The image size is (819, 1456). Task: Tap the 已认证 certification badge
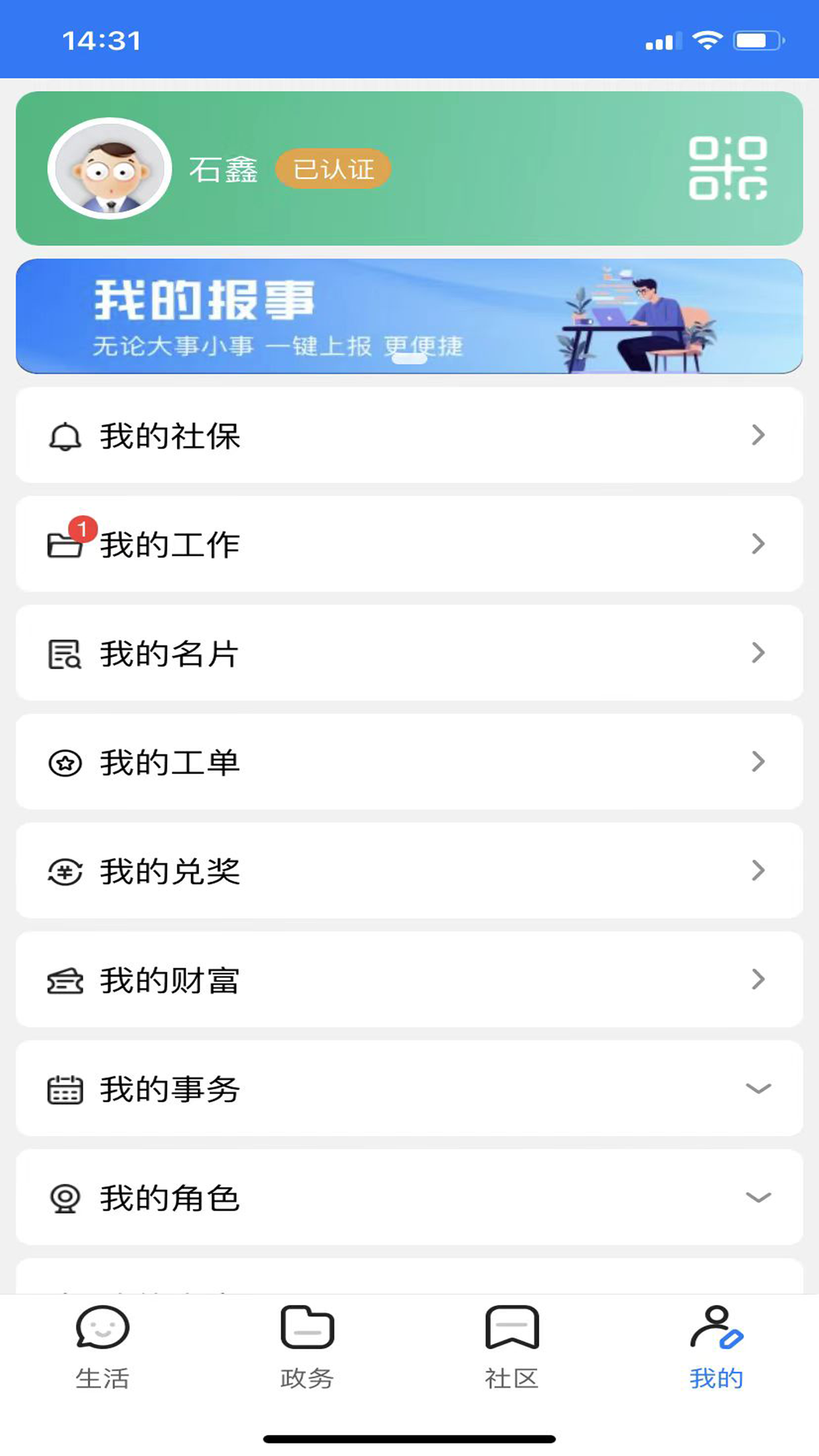tap(333, 169)
